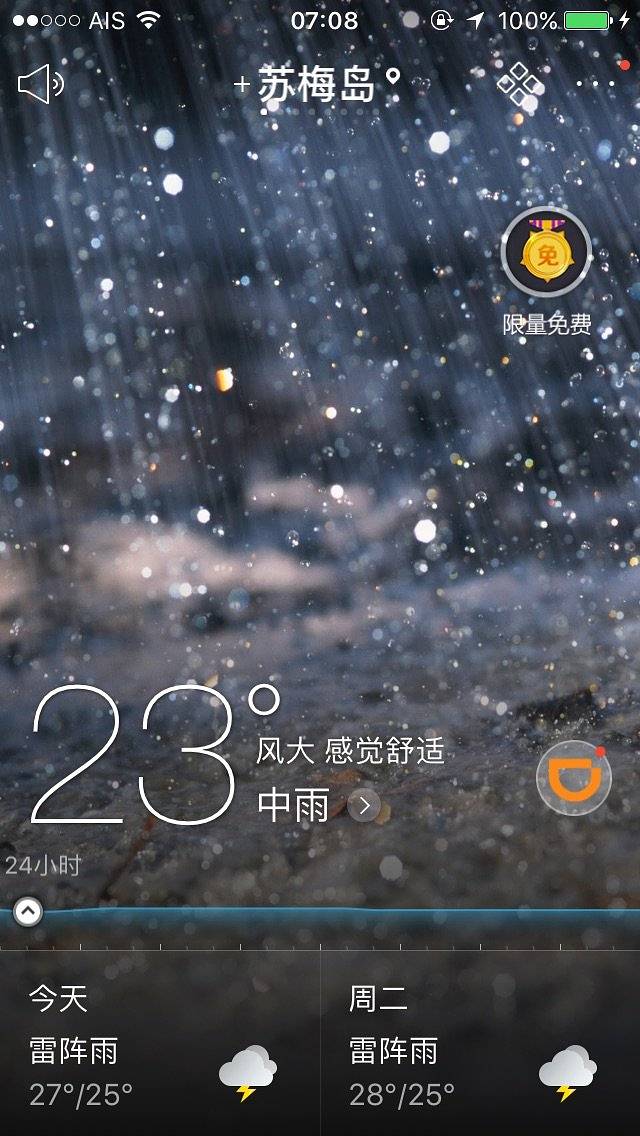640x1136 pixels.
Task: Open the diamond grid icon in header
Action: 521,85
